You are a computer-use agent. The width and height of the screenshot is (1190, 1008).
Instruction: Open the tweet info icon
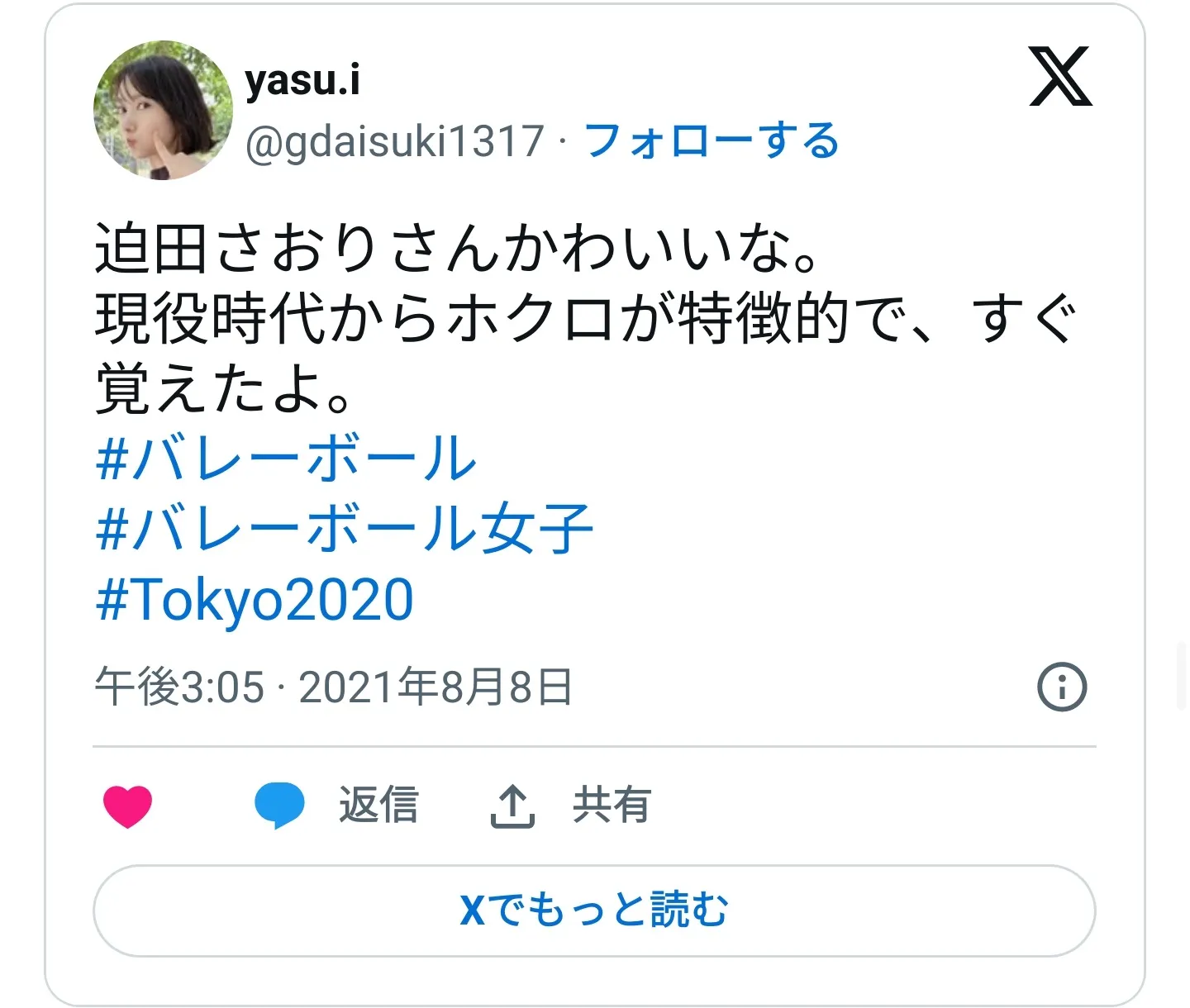pos(1061,687)
